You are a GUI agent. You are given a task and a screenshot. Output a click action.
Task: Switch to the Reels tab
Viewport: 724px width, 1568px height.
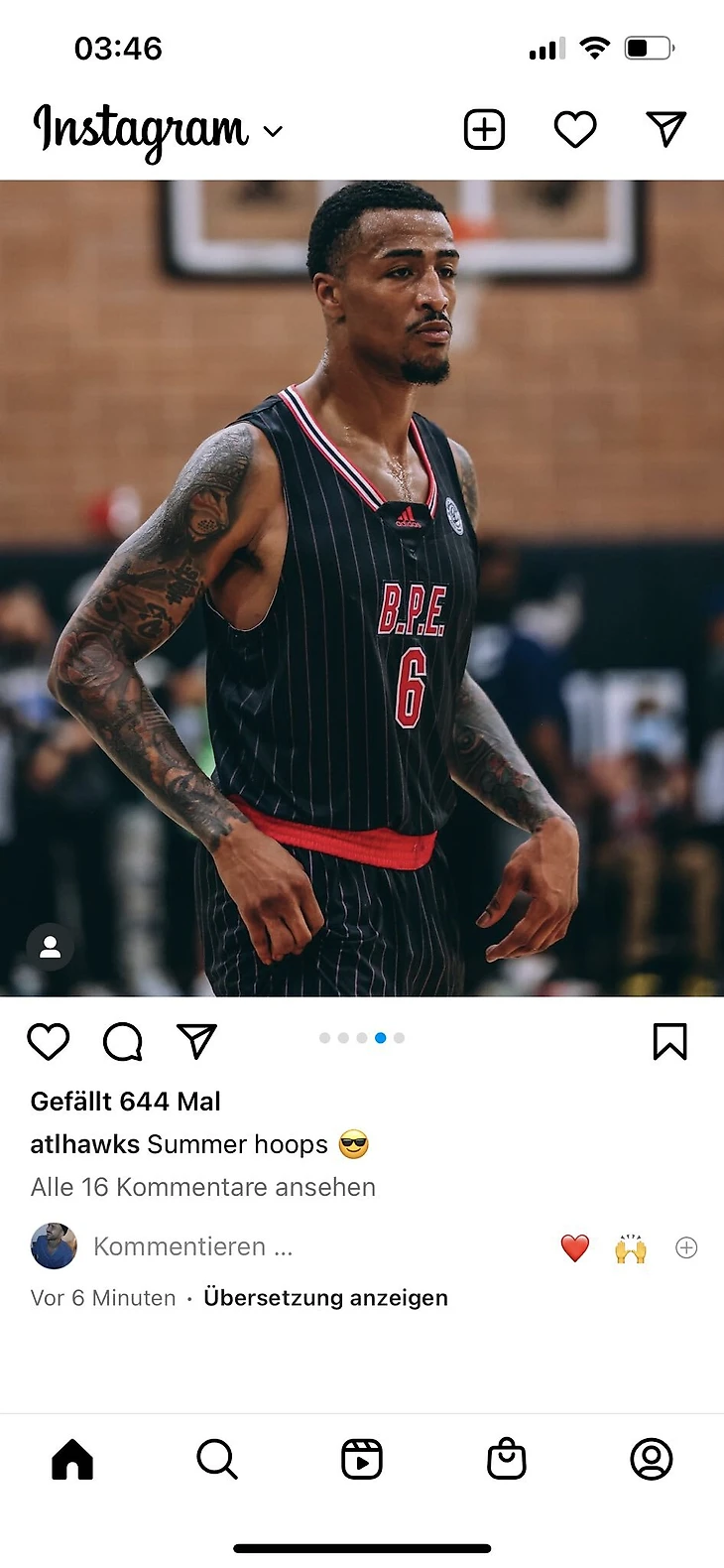pos(362,1460)
